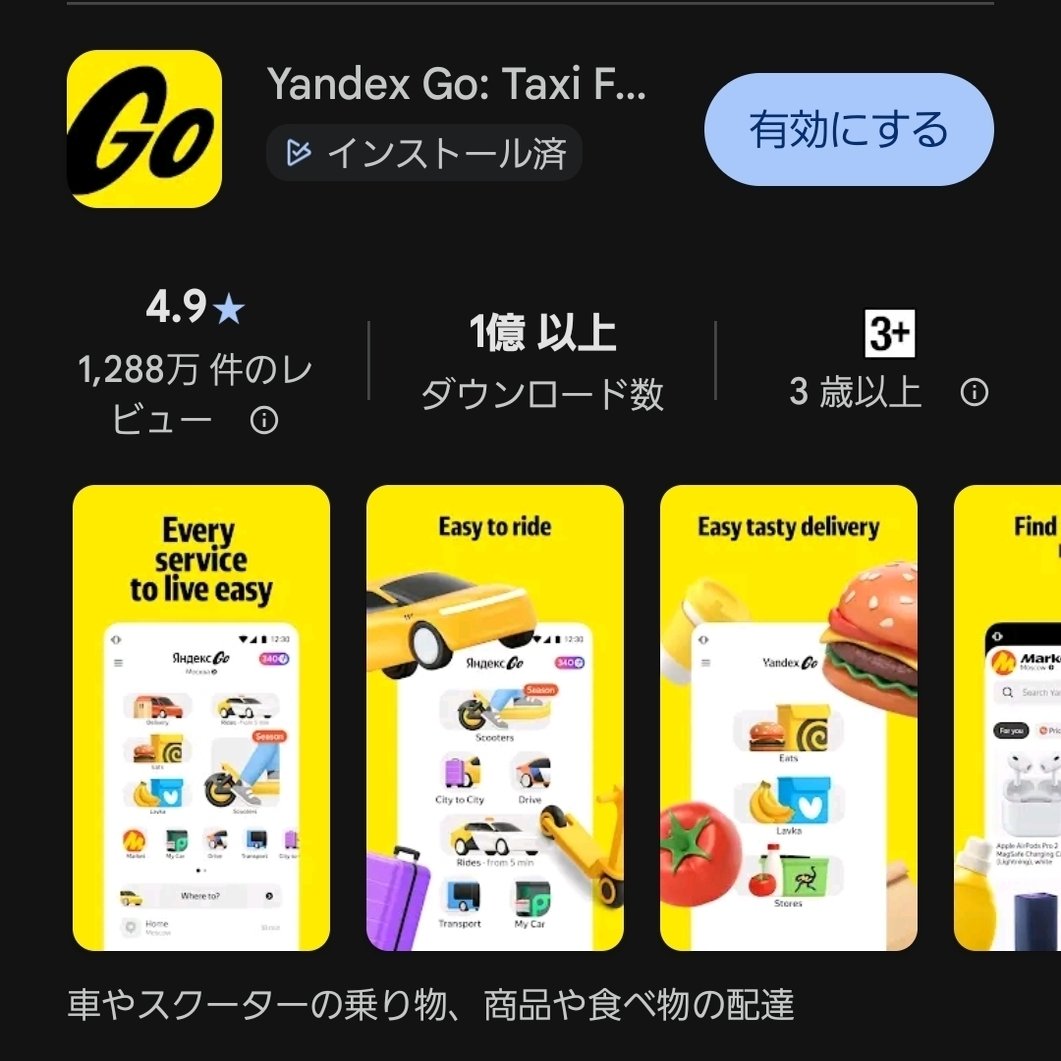Tap the インストール済 chip
The height and width of the screenshot is (1061, 1061).
coord(425,153)
